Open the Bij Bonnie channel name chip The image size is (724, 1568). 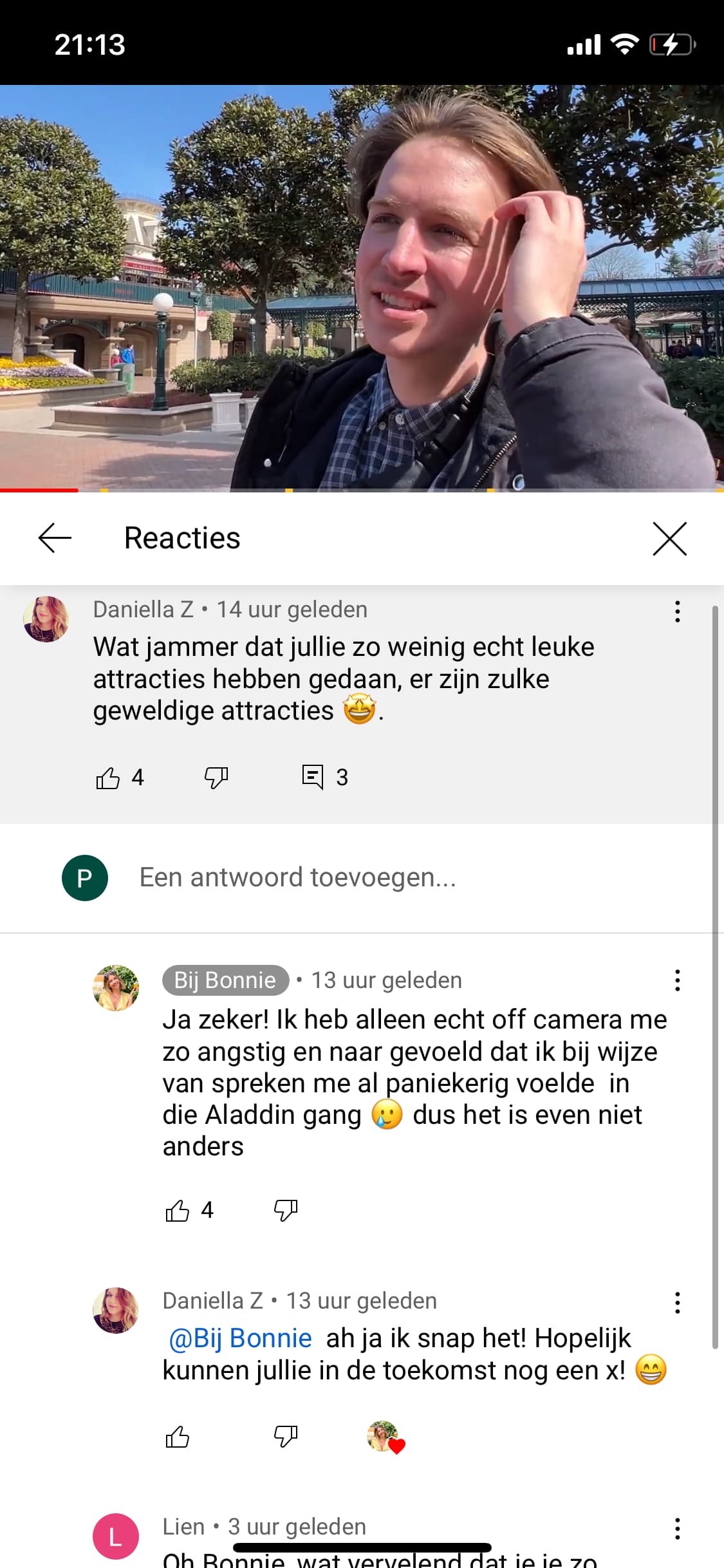point(225,980)
